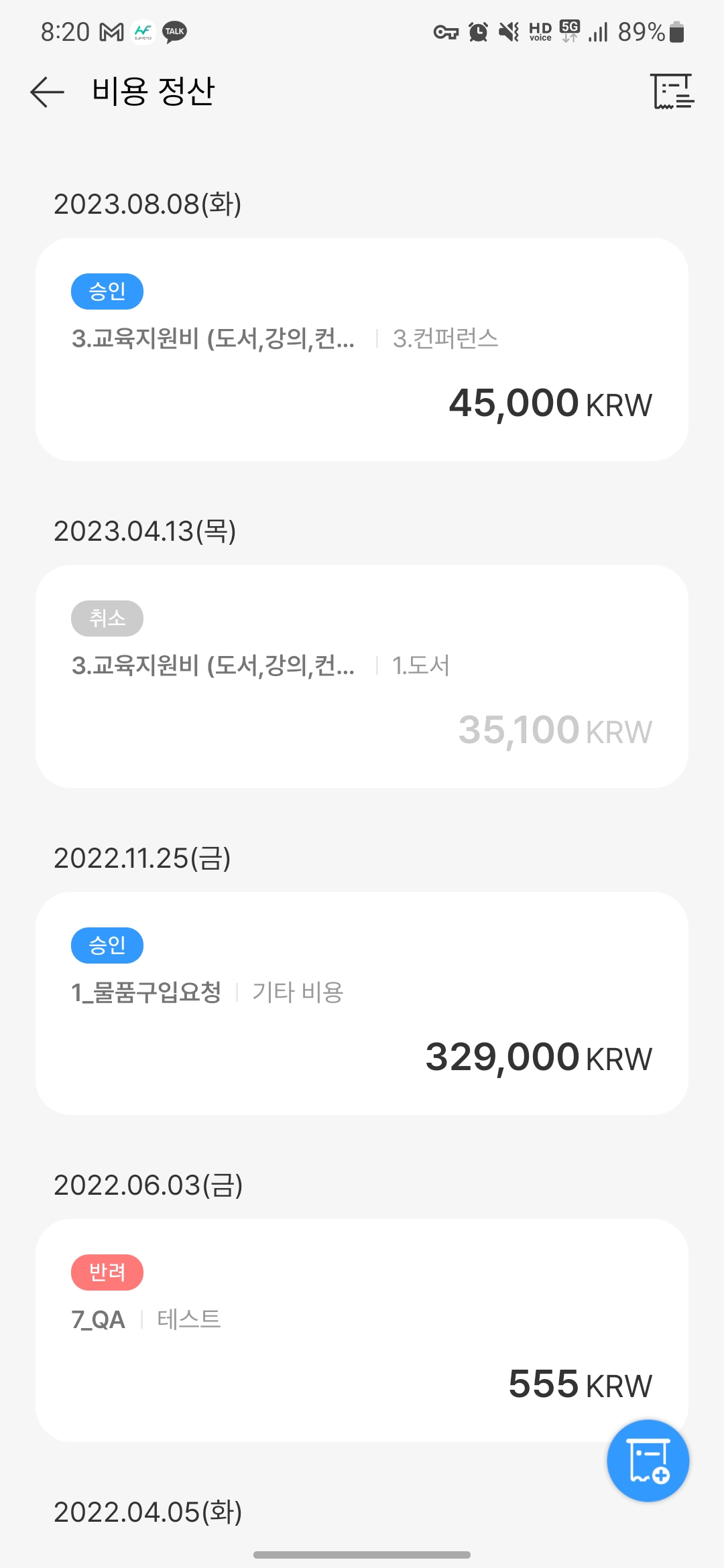The image size is (724, 1568).
Task: Open the receipt list icon in header
Action: 672,91
